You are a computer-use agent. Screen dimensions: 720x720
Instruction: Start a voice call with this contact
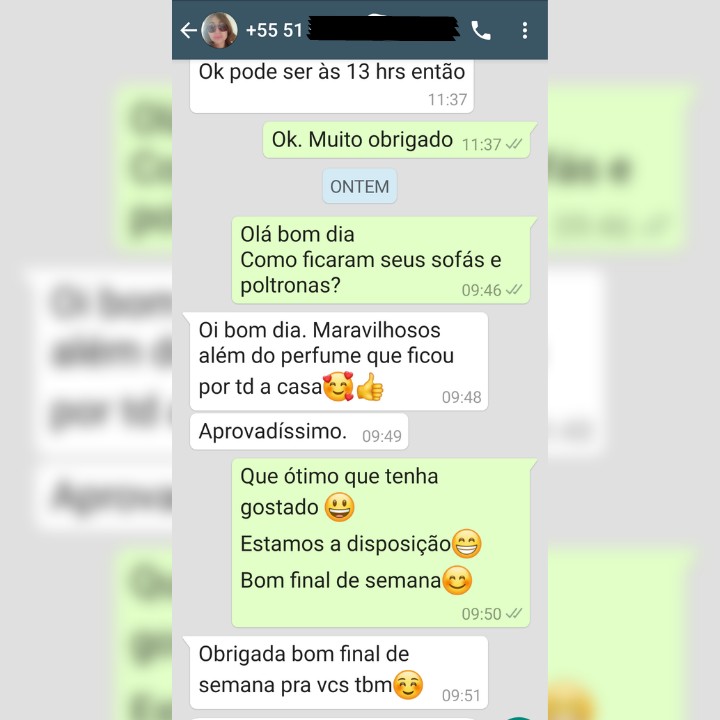481,30
